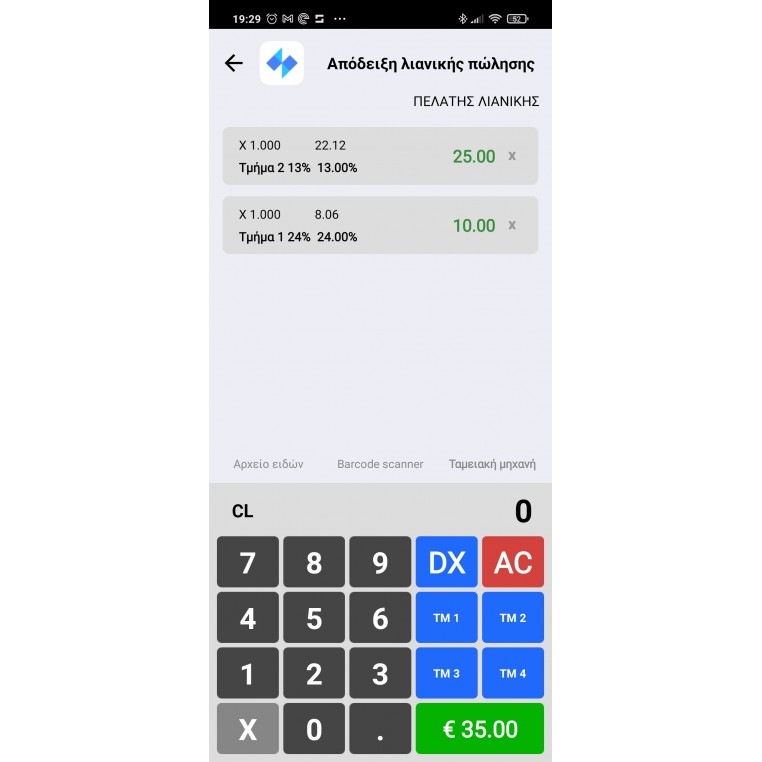Remove the 25.00 line item
The height and width of the screenshot is (762, 762).
point(512,156)
